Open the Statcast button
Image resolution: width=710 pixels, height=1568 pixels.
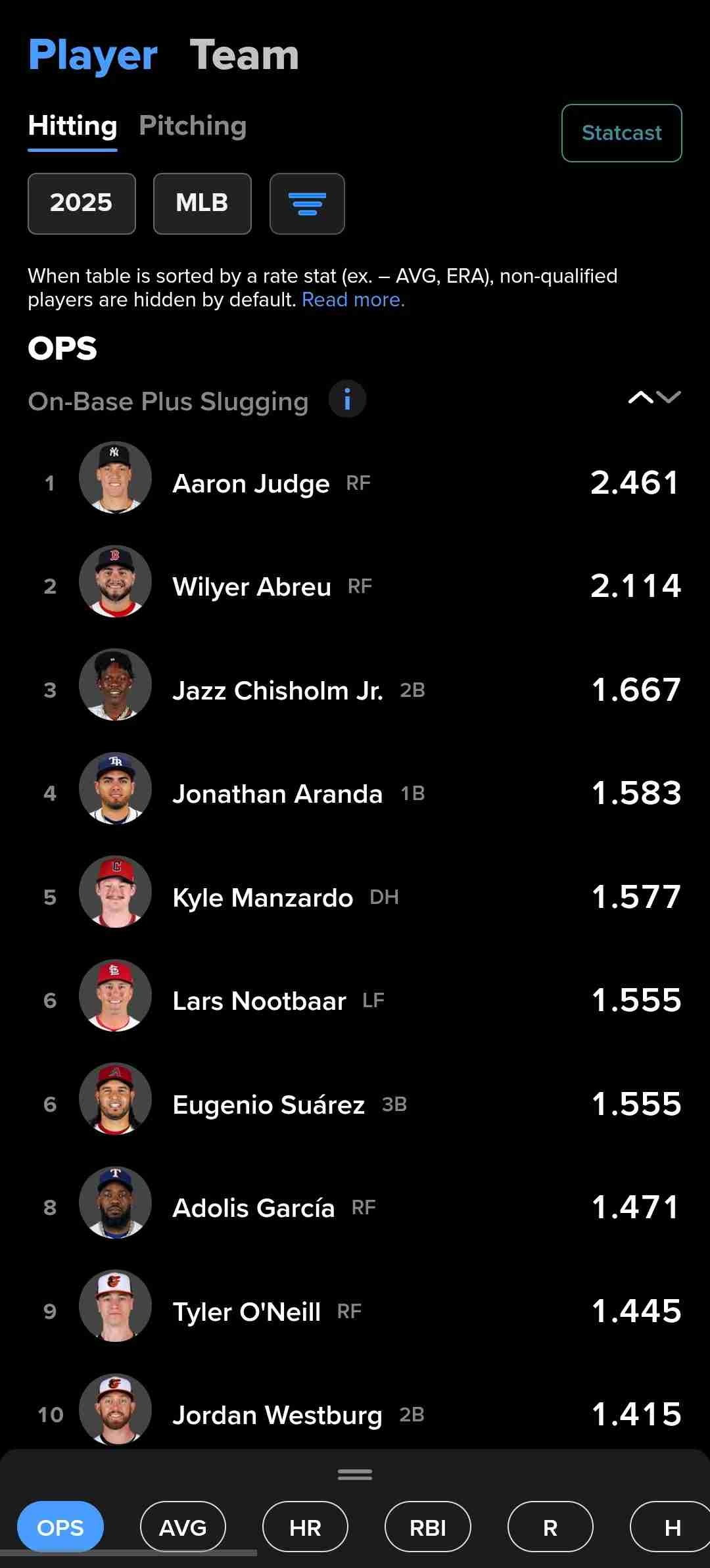tap(621, 133)
